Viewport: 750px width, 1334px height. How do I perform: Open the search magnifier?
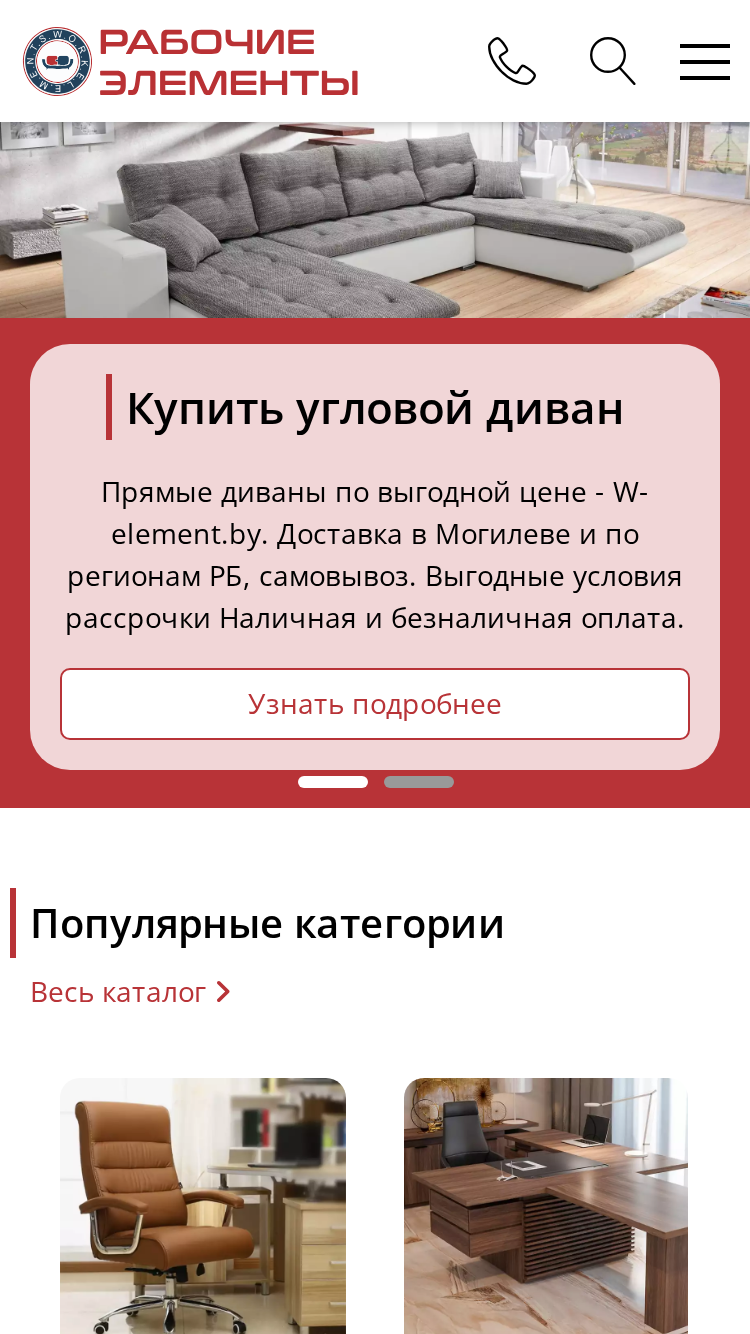pos(613,61)
